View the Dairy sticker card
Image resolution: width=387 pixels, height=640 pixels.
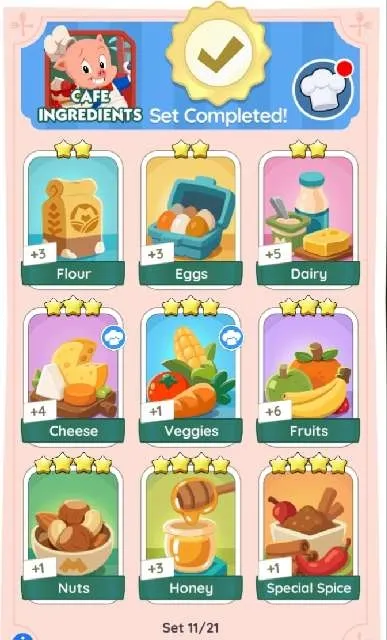308,220
